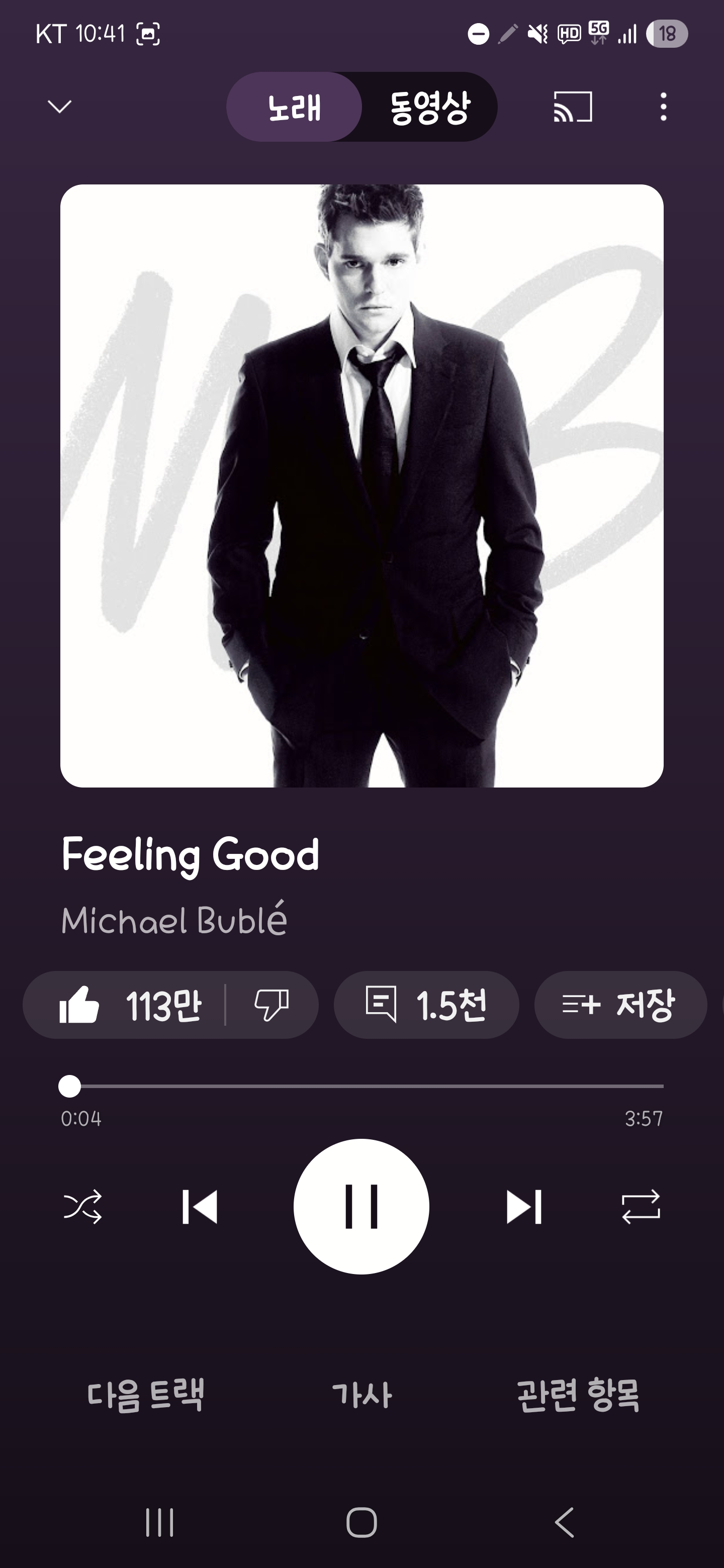Open the 관련 항목 related tab
The image size is (724, 1568).
pyautogui.click(x=578, y=1395)
